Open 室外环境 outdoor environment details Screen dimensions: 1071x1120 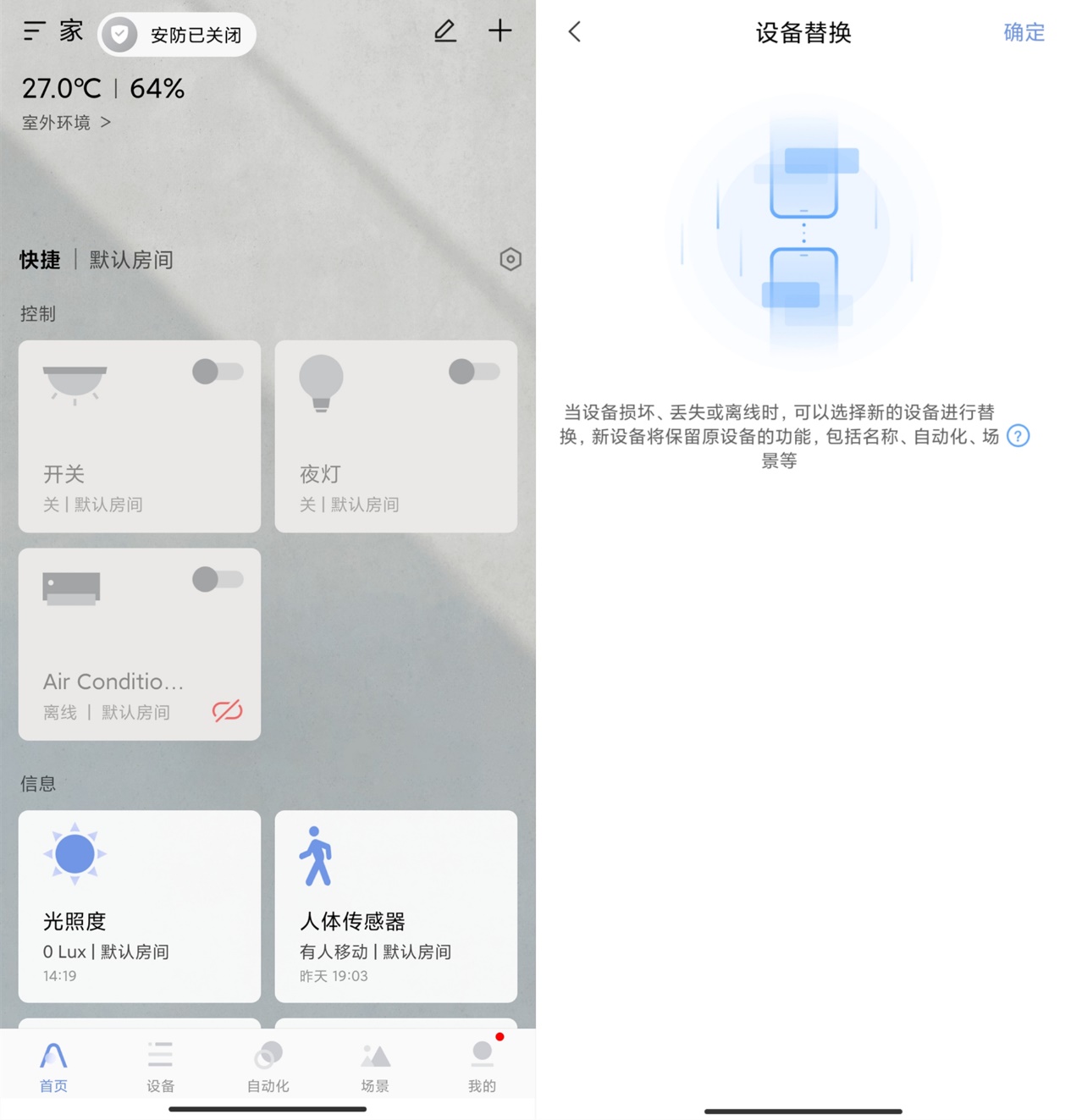tap(66, 123)
